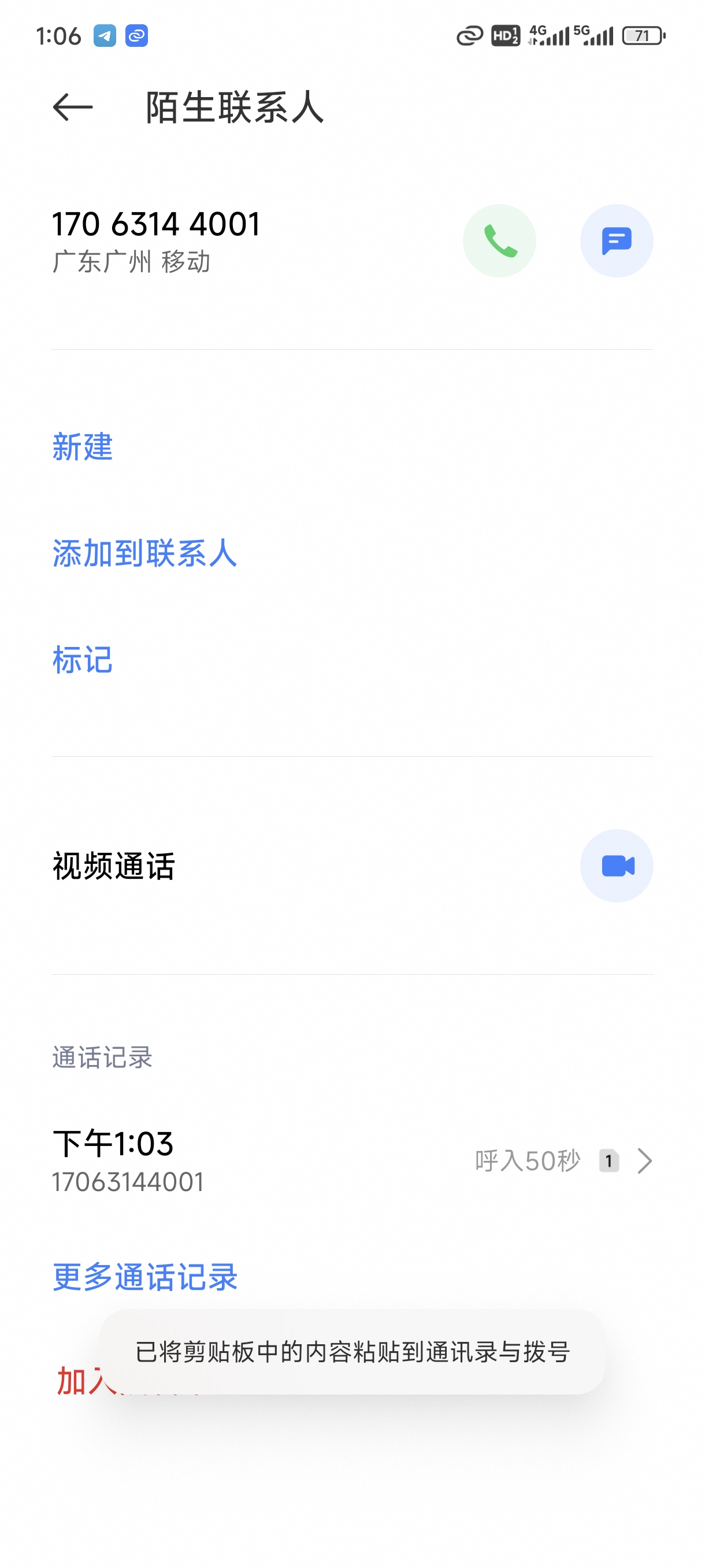Tap 新建 to create a new contact
705x1568 pixels.
tap(83, 448)
